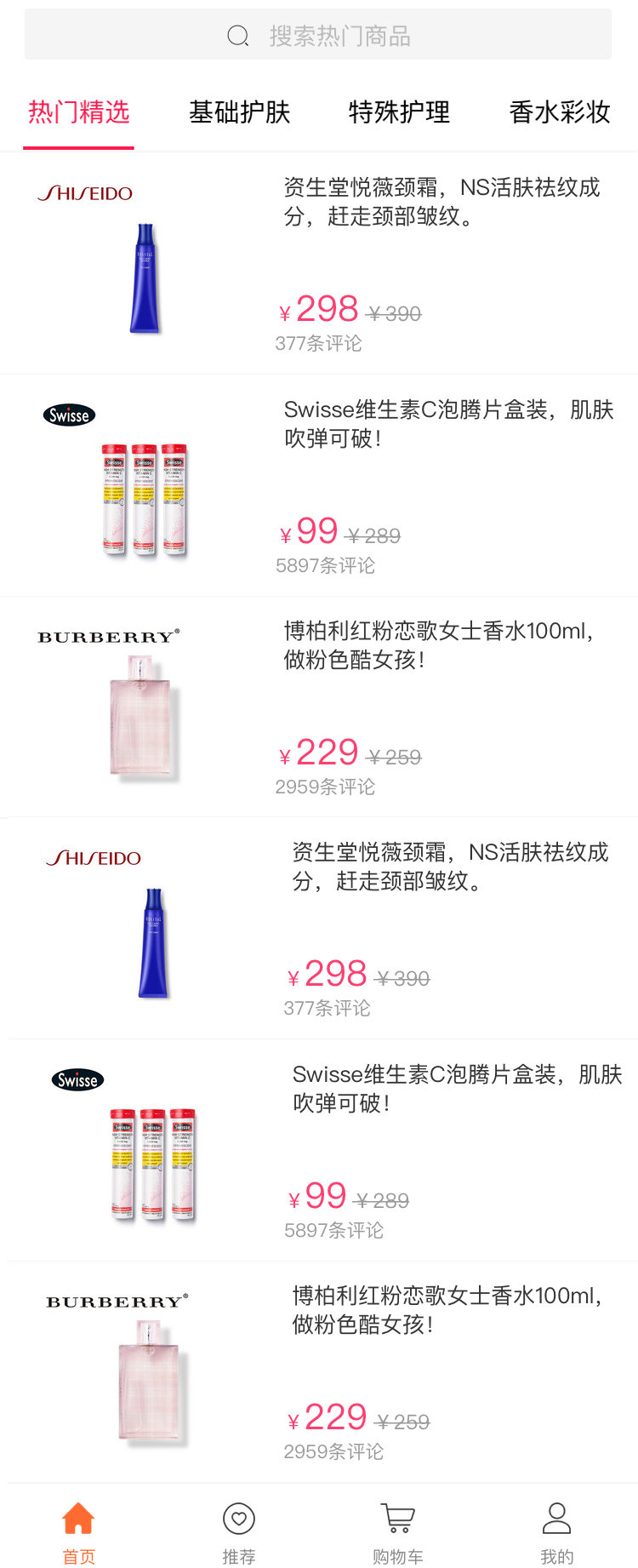View the second Swisse维生素C泡腾片 product
The image size is (638, 1568).
click(x=457, y=1089)
